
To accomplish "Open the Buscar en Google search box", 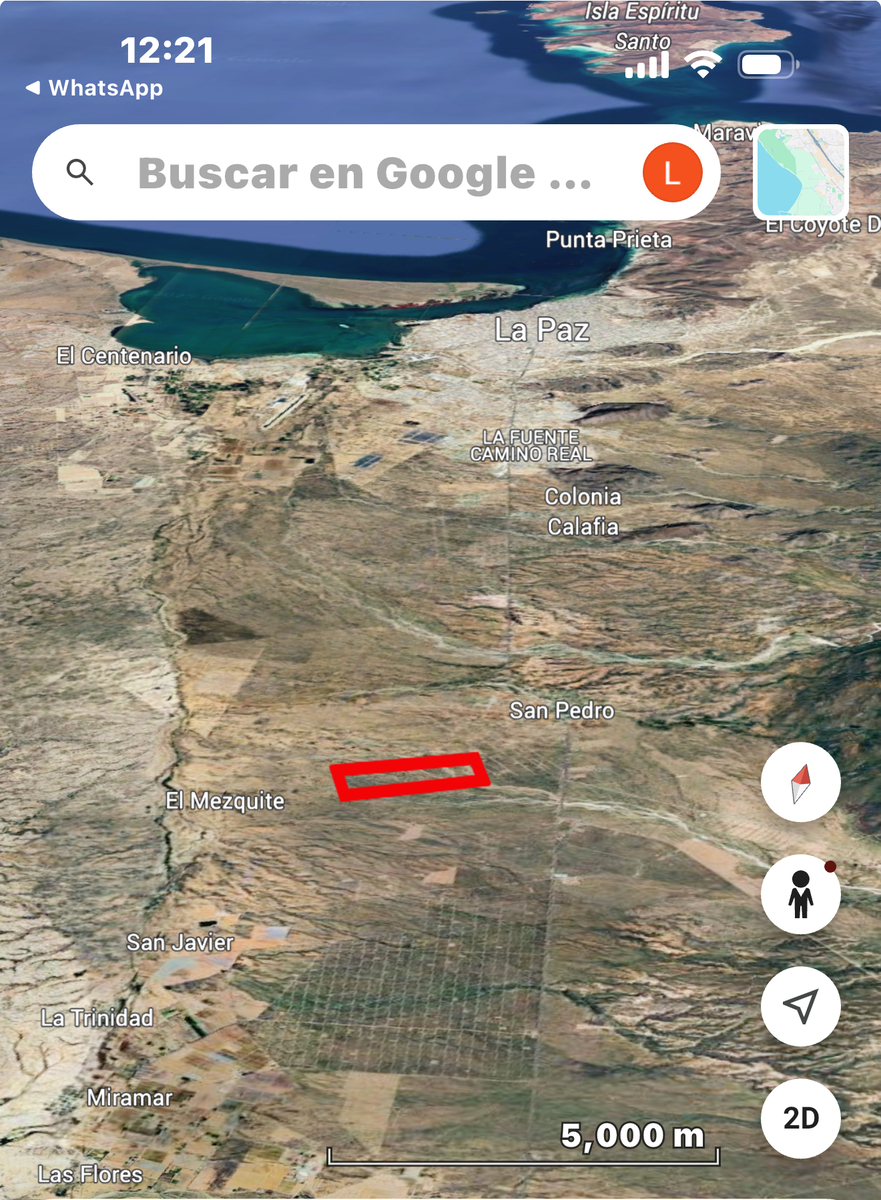I will [363, 174].
